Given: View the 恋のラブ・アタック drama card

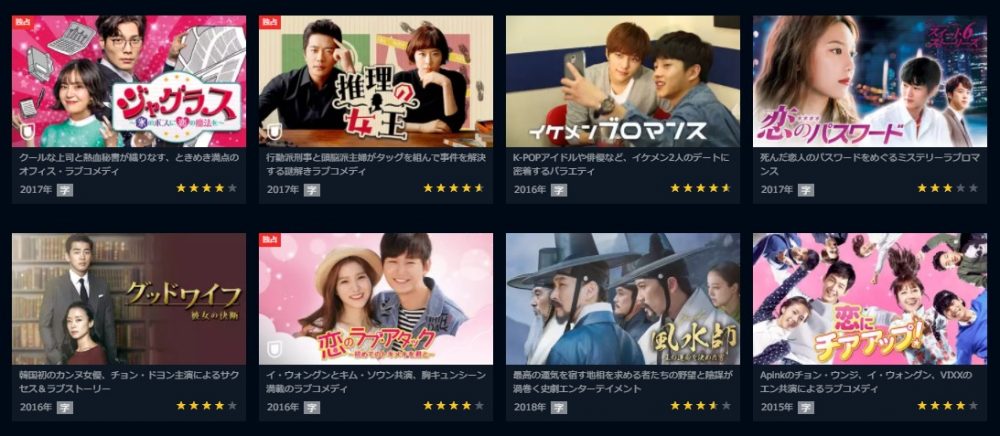Looking at the screenshot, I should pos(375,299).
